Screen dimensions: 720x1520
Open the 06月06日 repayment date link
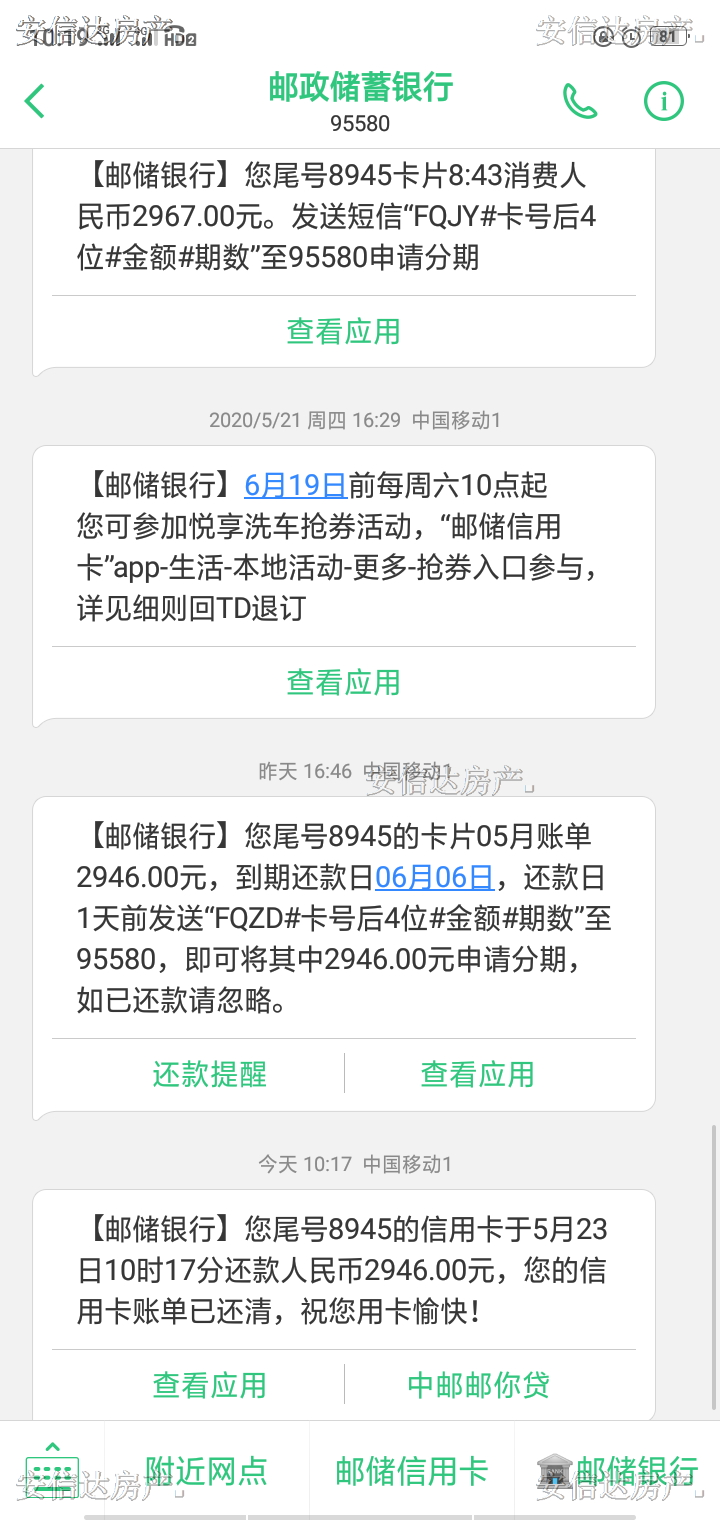[434, 878]
